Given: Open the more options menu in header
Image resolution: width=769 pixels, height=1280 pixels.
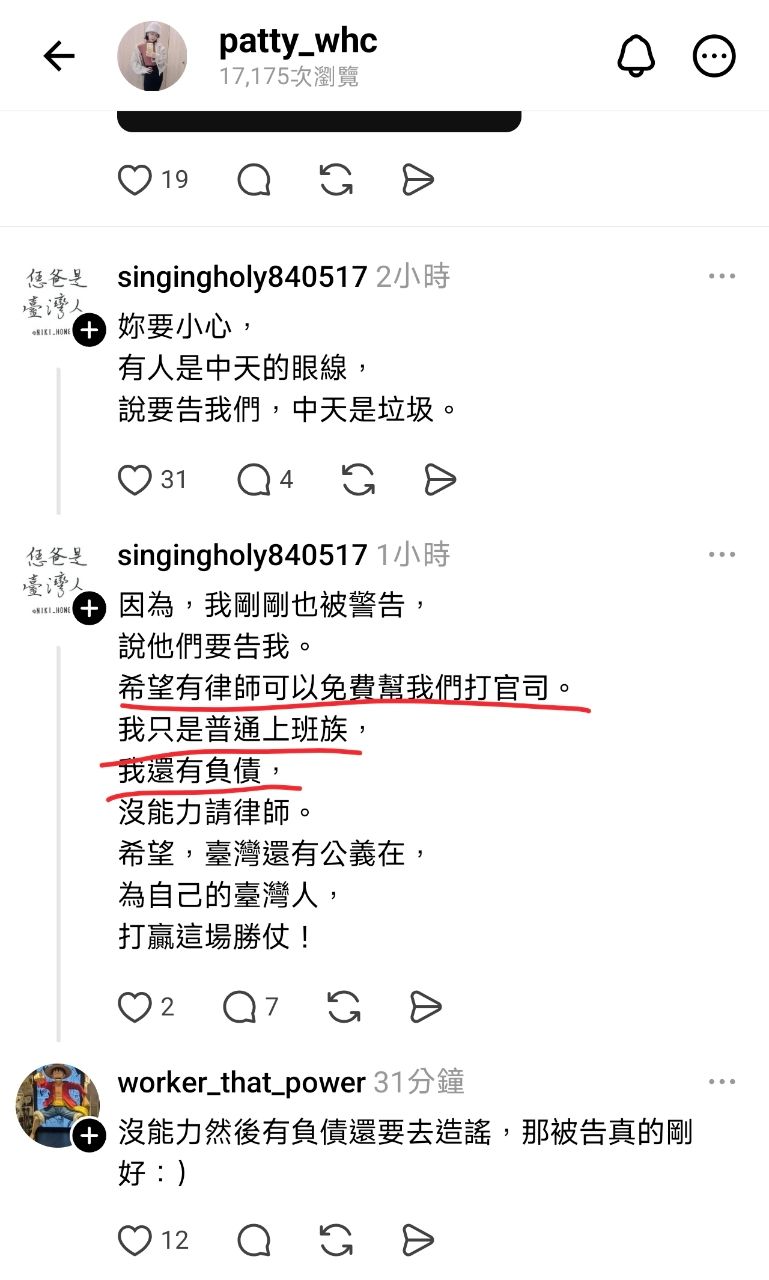Looking at the screenshot, I should tap(714, 57).
